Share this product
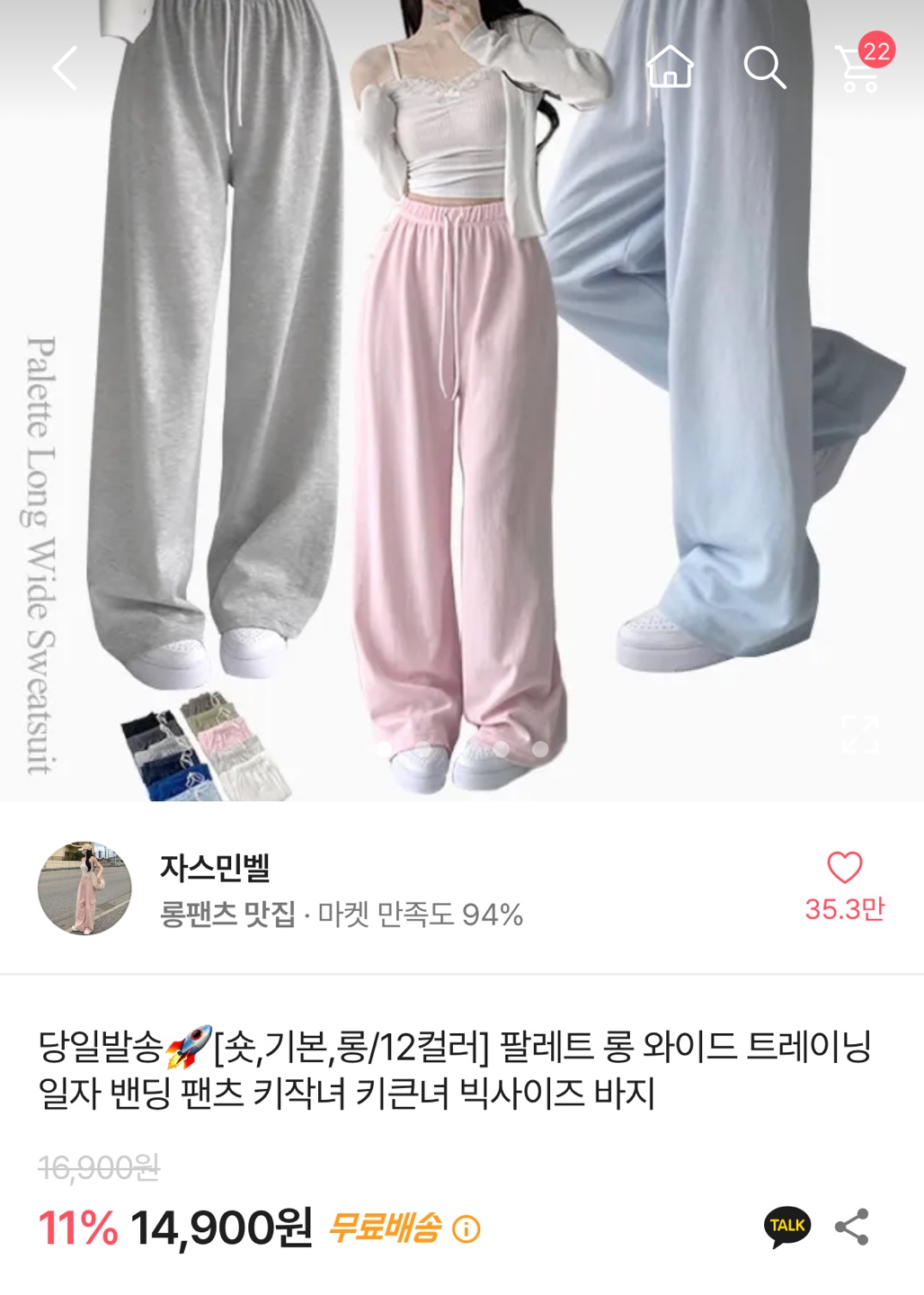This screenshot has width=924, height=1295. point(851,1227)
